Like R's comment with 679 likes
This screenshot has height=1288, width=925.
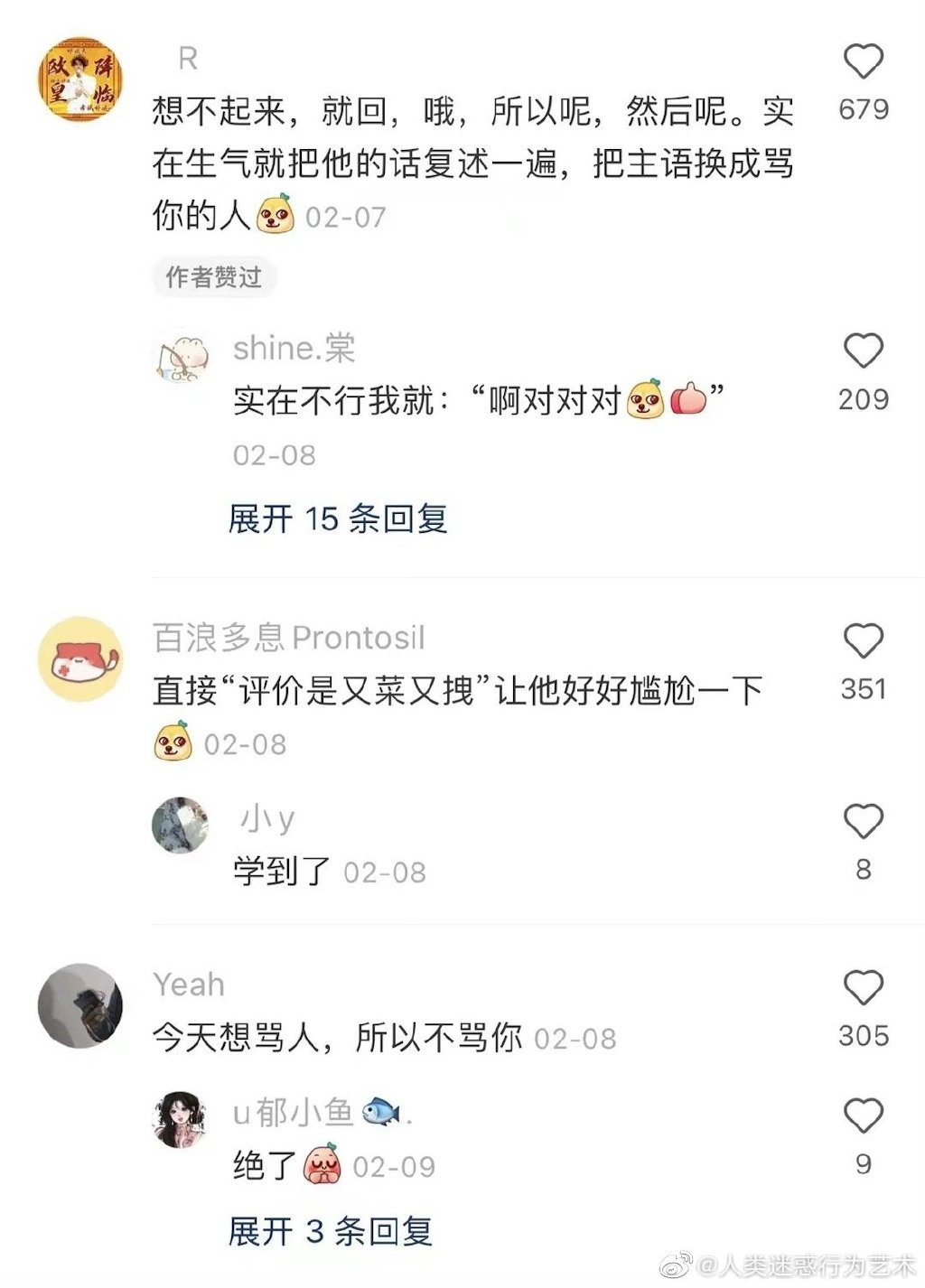pyautogui.click(x=863, y=61)
